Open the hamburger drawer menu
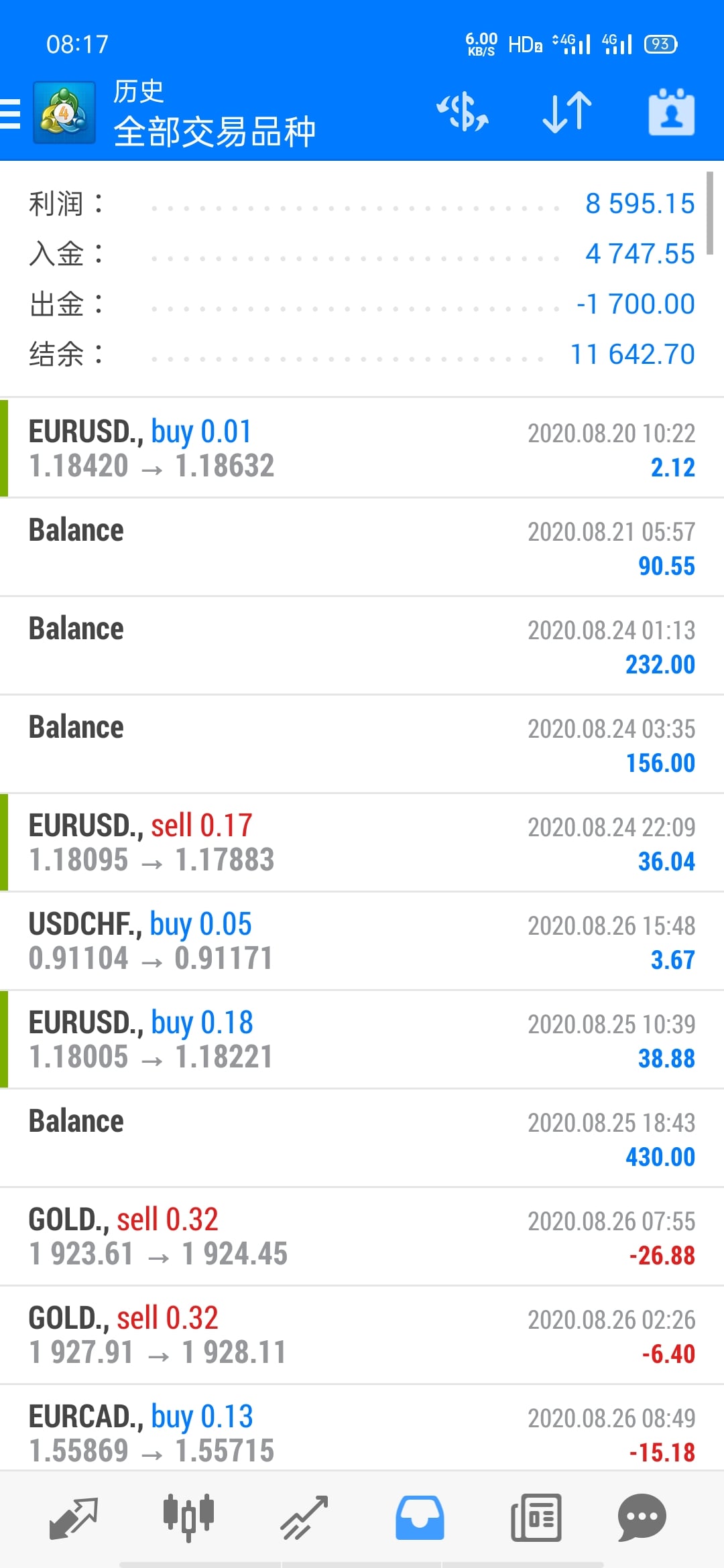Viewport: 724px width, 1568px height. tap(11, 113)
